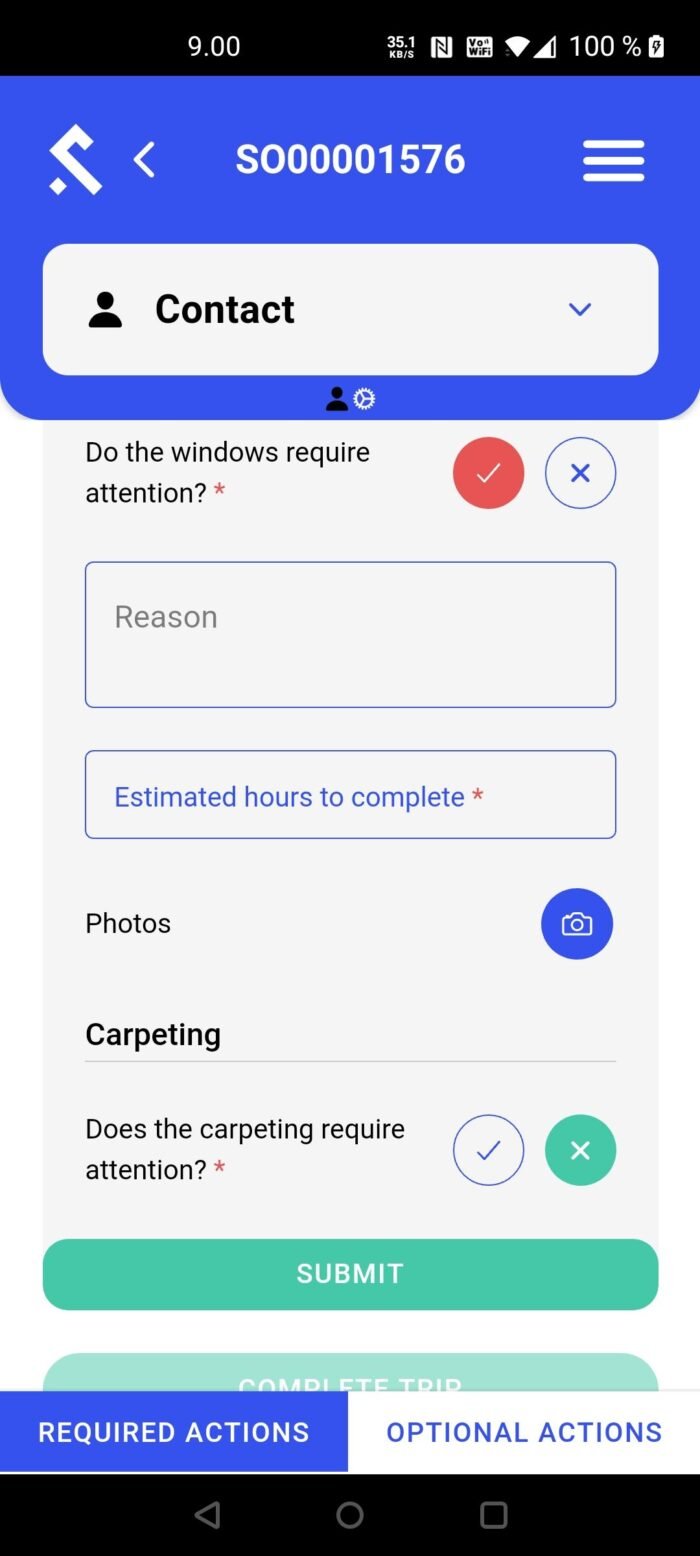This screenshot has height=1556, width=700.
Task: Expand the Contact dropdown
Action: click(350, 309)
